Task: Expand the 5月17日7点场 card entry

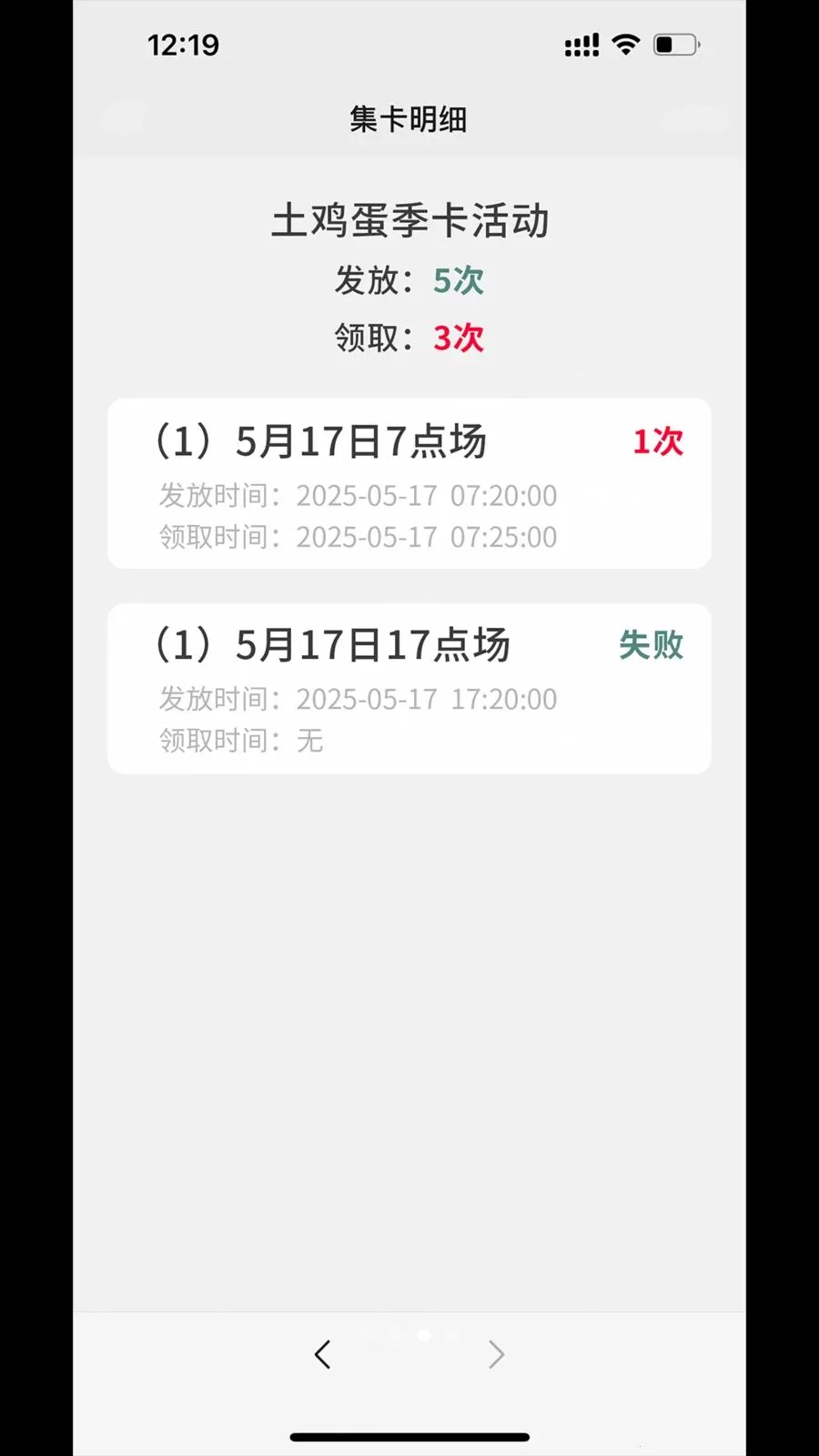Action: click(x=408, y=485)
